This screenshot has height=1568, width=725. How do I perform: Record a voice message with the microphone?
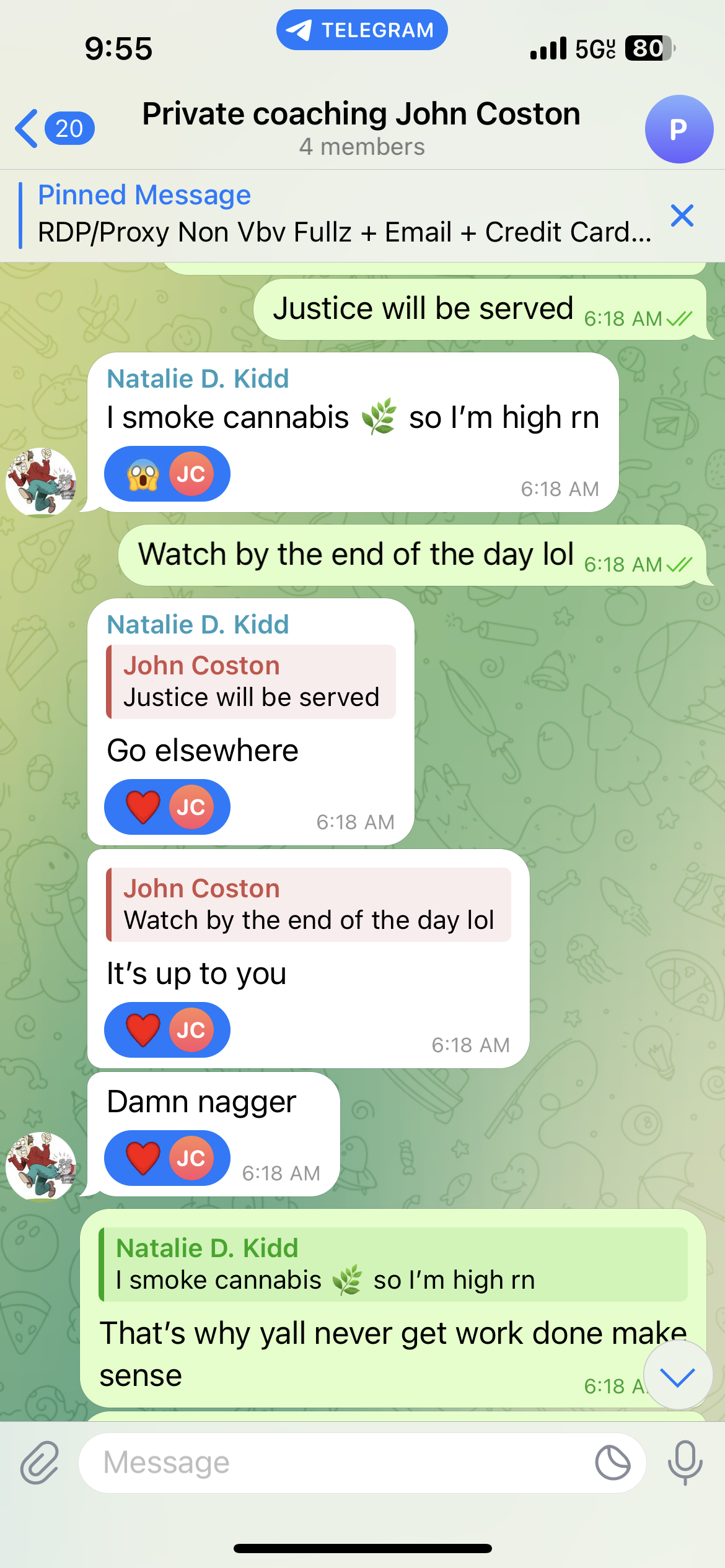685,1463
